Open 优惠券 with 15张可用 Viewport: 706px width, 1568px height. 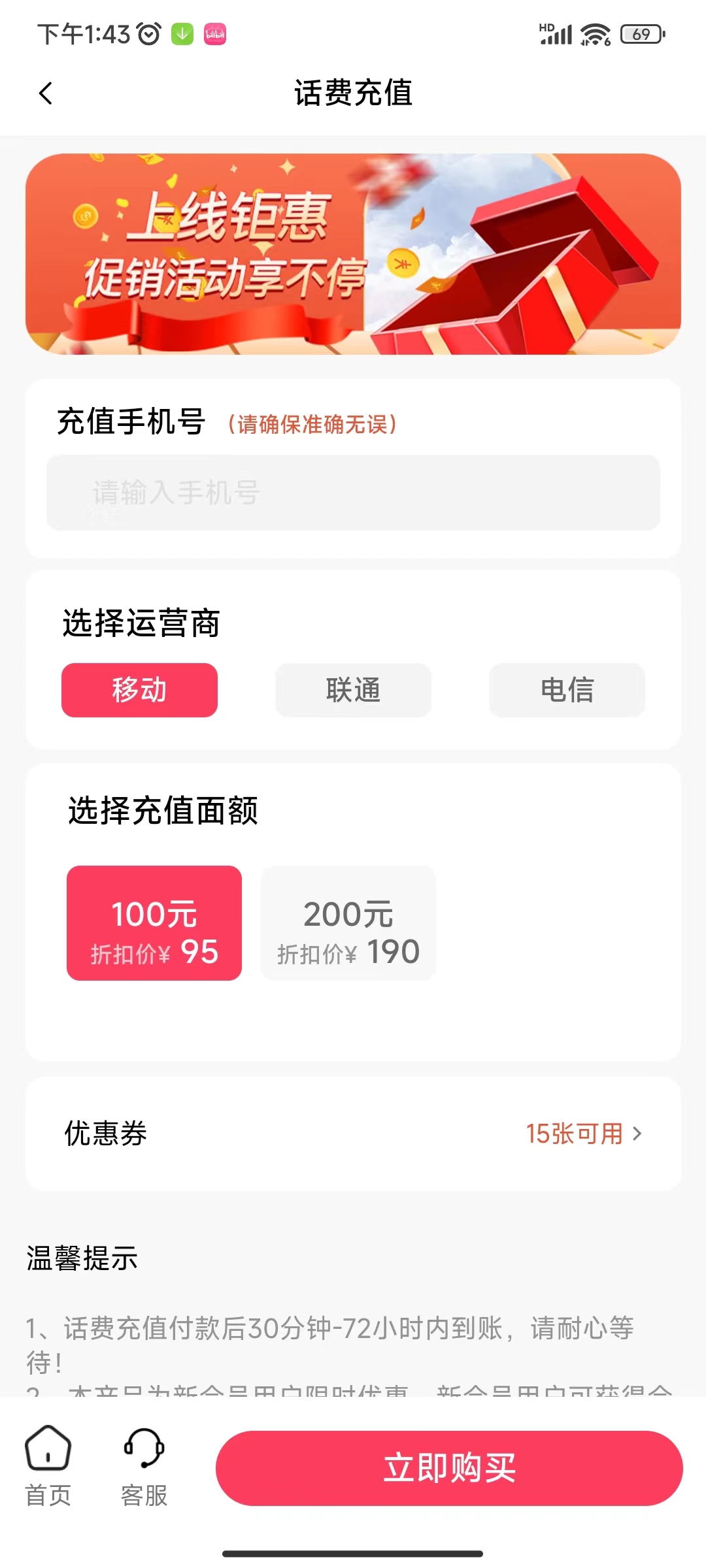tap(584, 1134)
